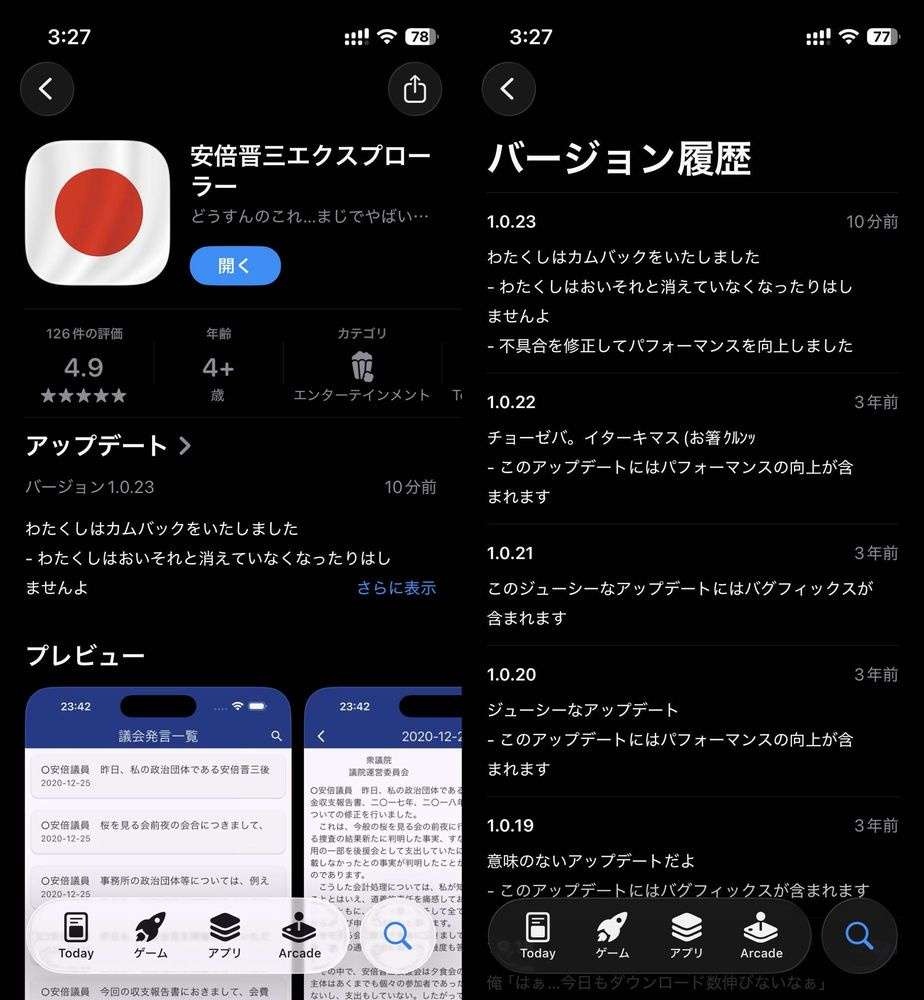Open the アプリ tab below バージョン履歴
Screen dimensions: 924x1000
(x=686, y=936)
